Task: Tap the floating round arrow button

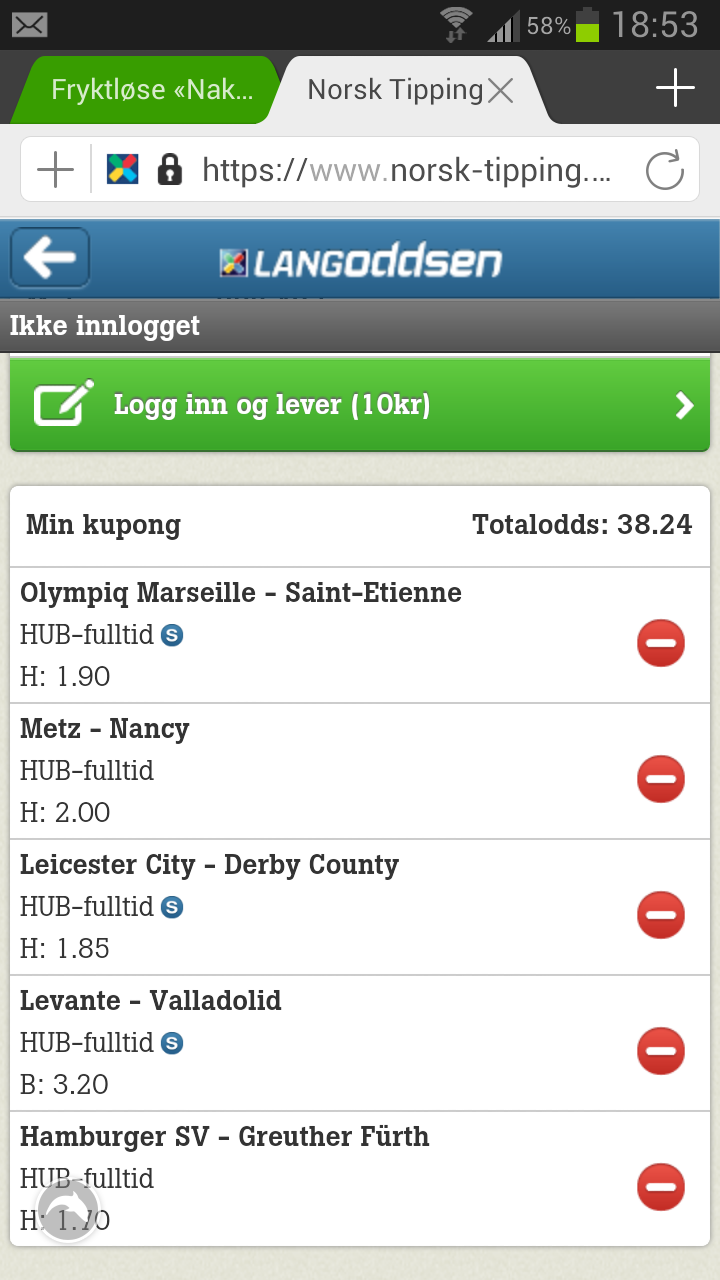Action: 68,1210
